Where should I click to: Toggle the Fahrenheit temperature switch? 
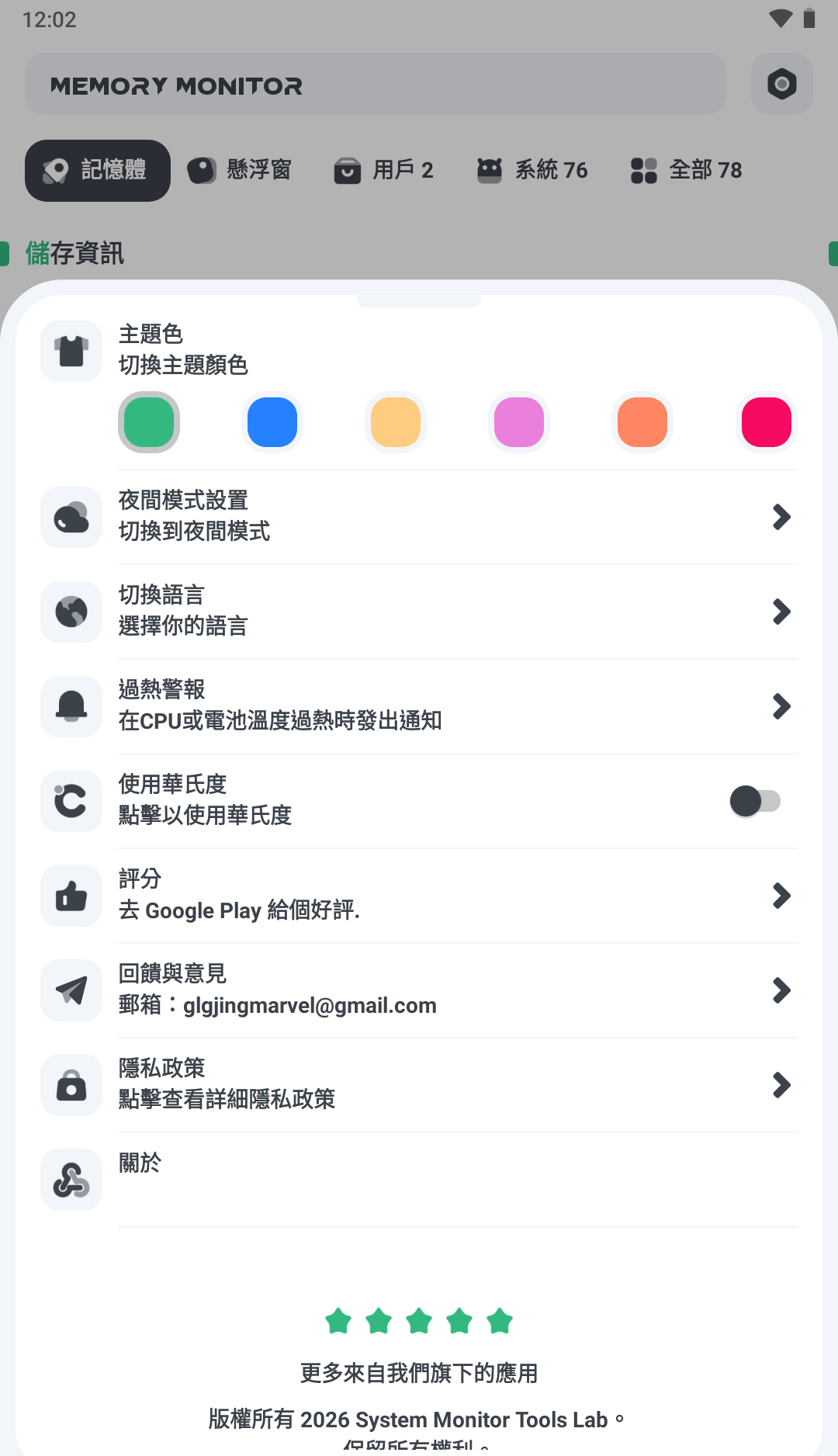757,801
